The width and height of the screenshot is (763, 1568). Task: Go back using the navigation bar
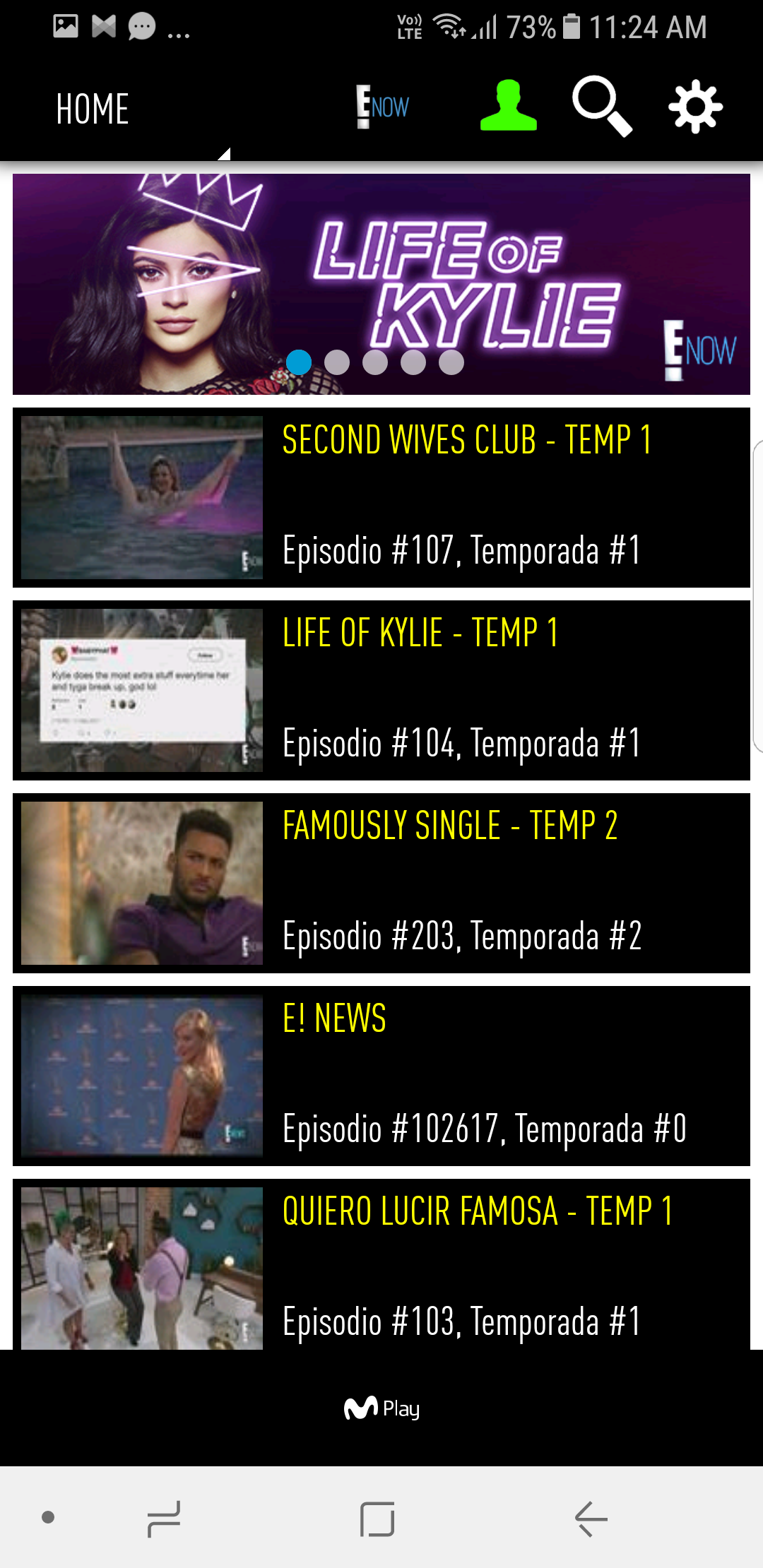(x=591, y=1519)
